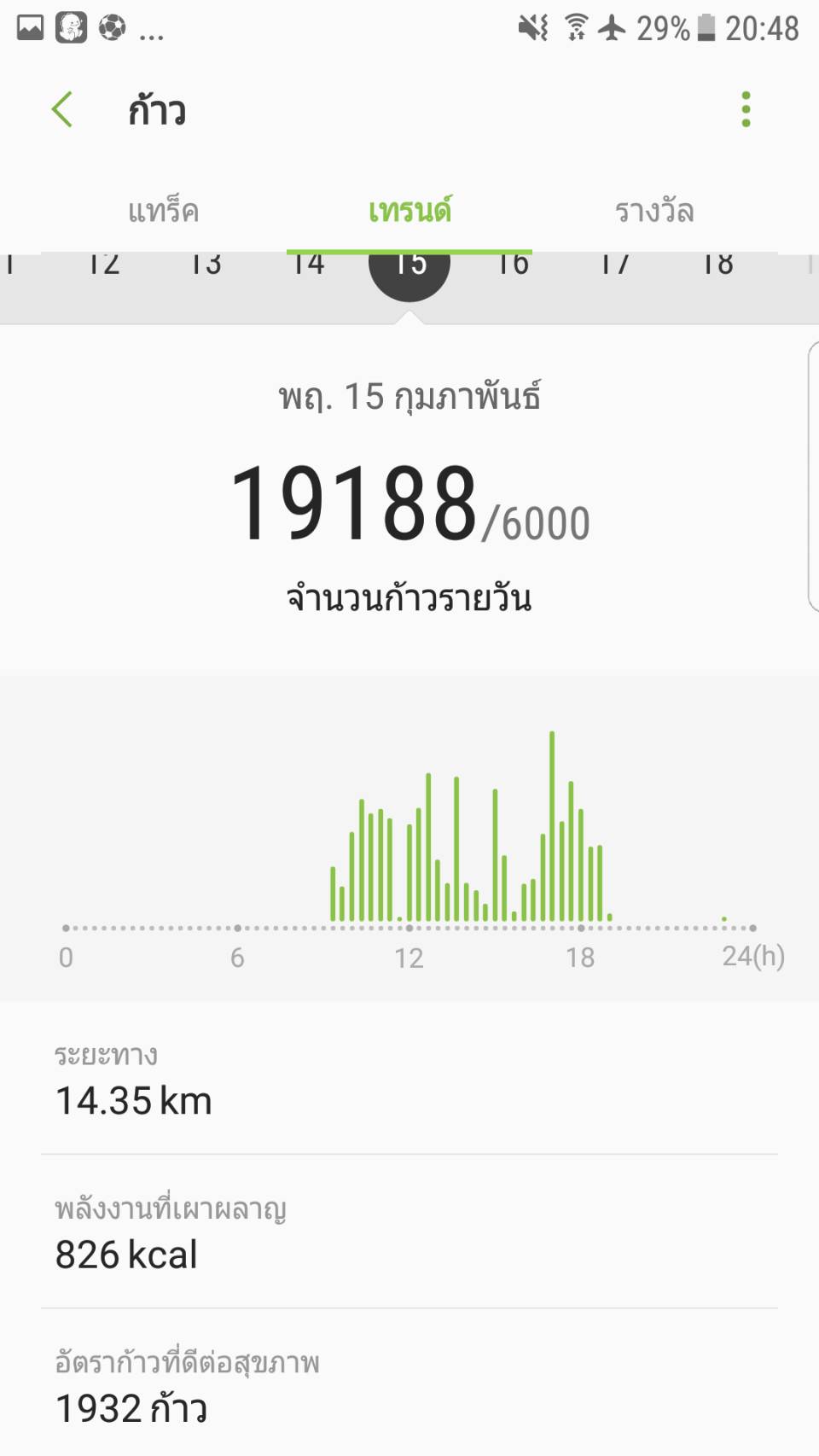Select the เทรนด์ tab
The height and width of the screenshot is (1456, 819).
point(409,211)
